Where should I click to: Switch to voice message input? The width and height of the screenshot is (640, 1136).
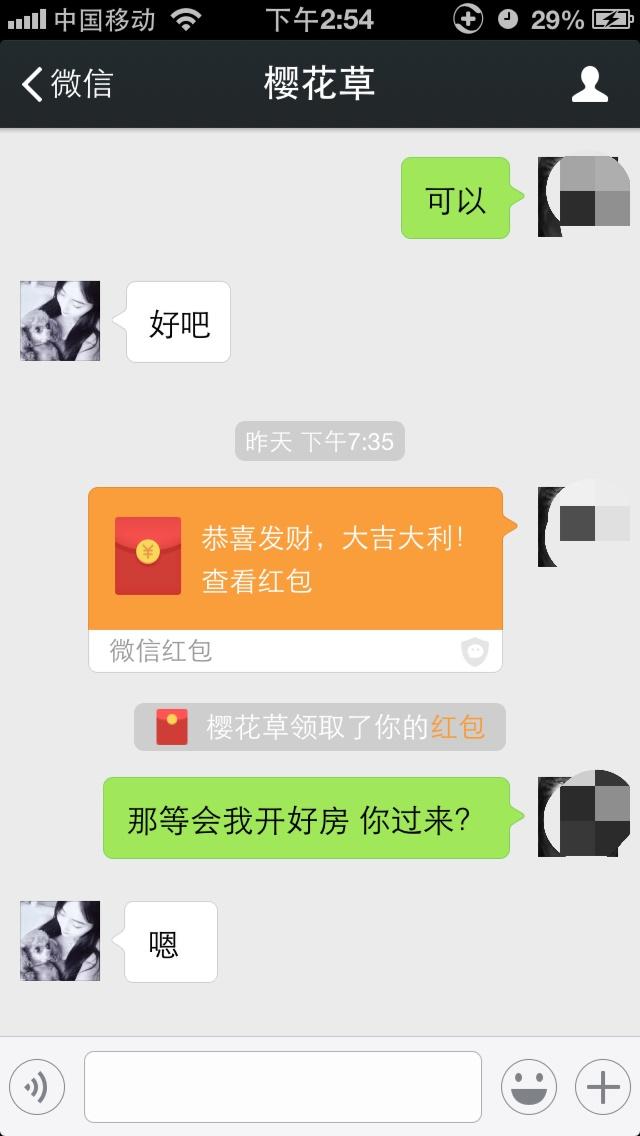pos(37,1086)
